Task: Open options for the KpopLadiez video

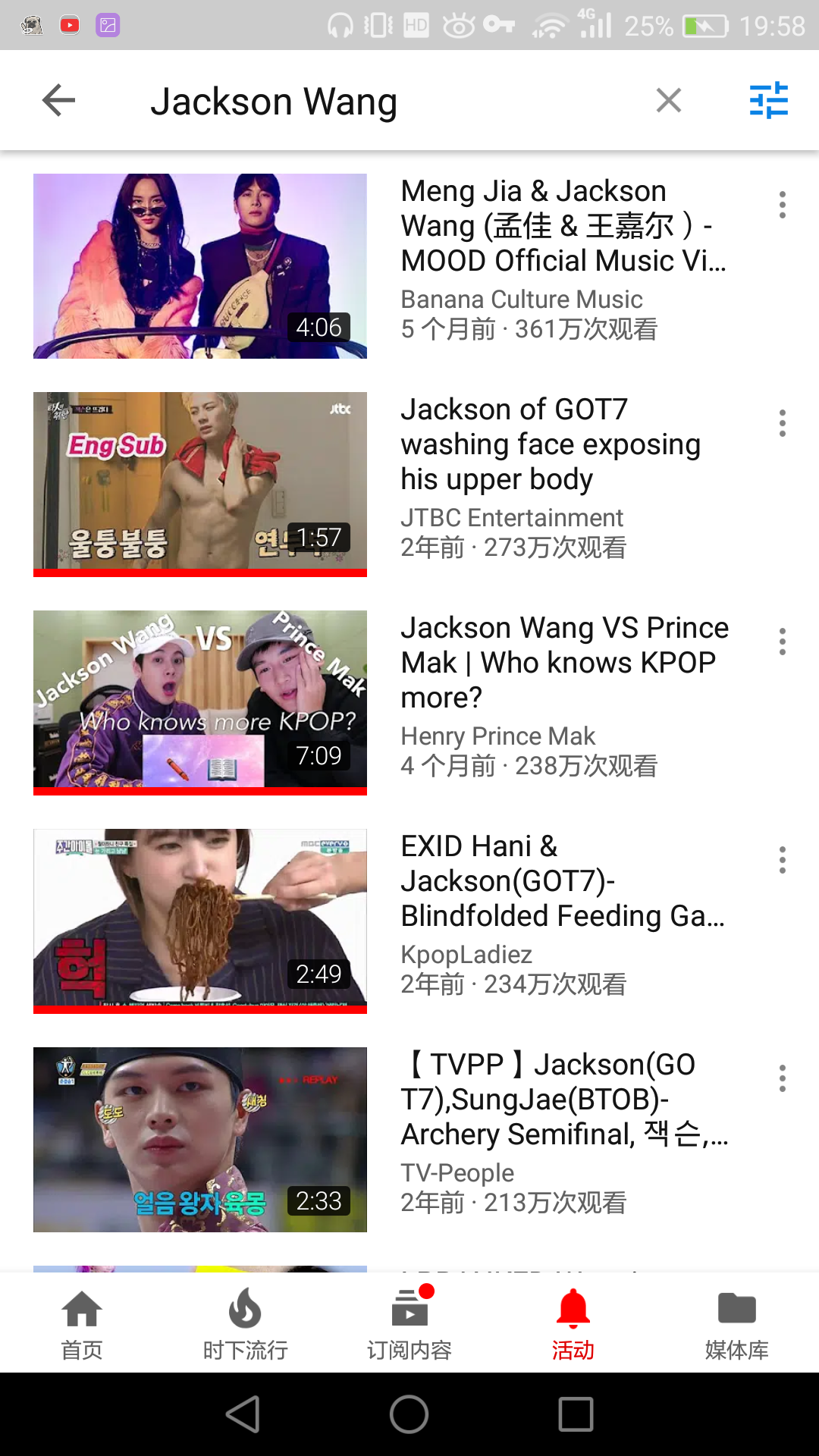Action: (x=782, y=860)
